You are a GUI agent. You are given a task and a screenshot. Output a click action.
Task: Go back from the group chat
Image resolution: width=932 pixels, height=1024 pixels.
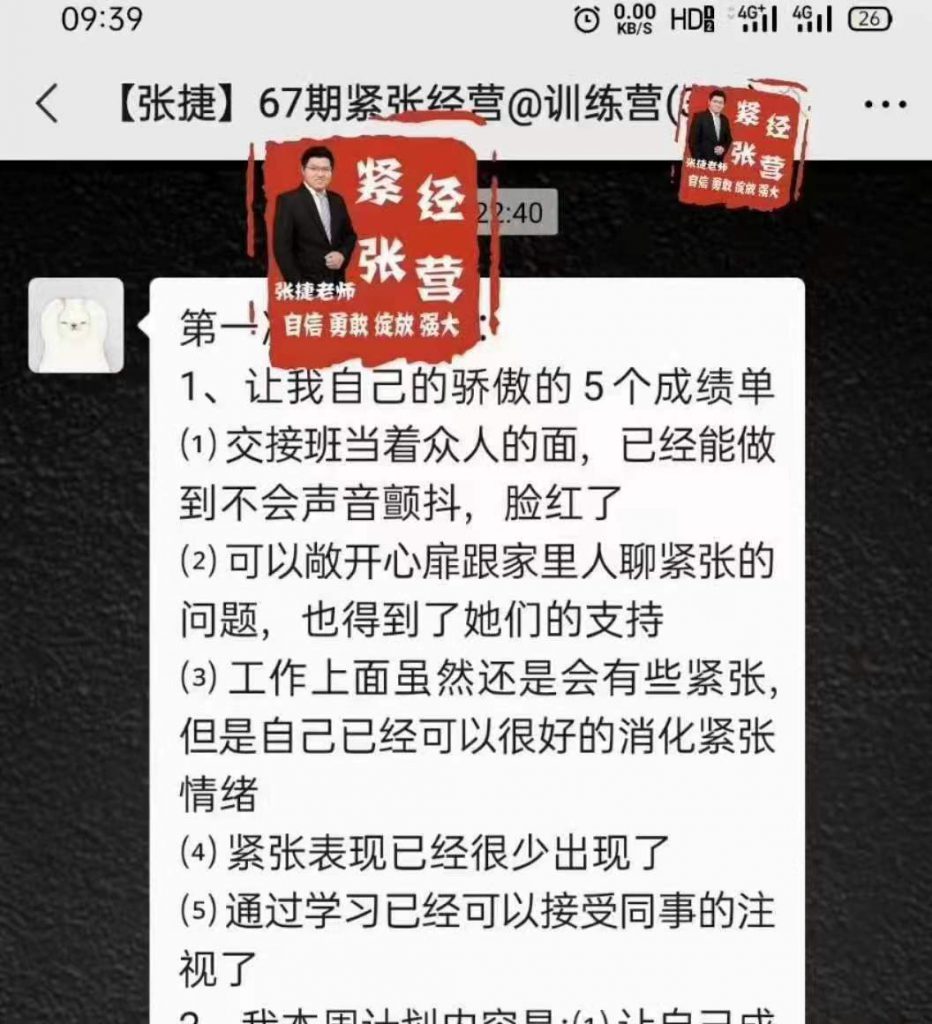47,104
